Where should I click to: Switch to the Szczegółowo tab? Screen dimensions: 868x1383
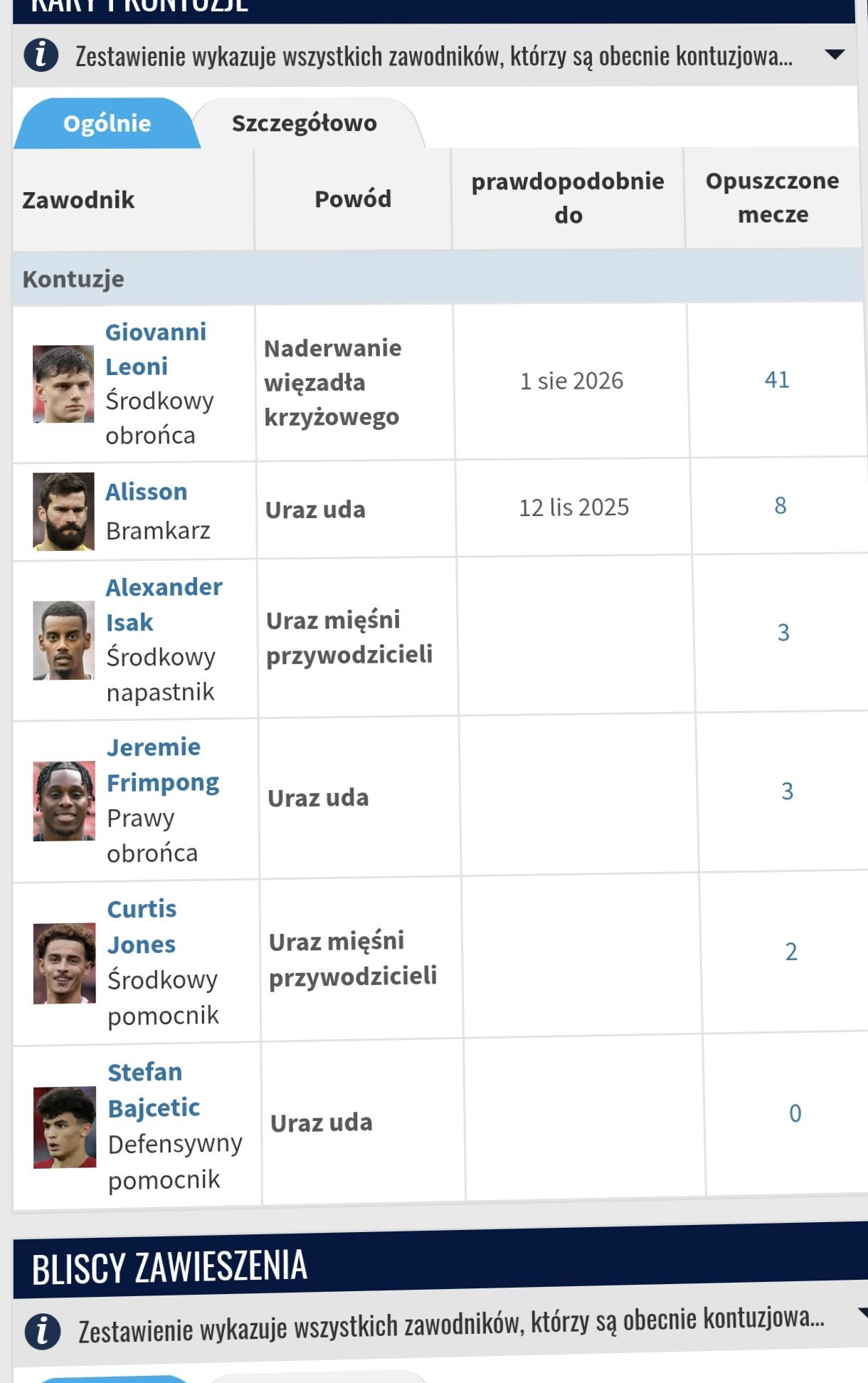tap(305, 123)
